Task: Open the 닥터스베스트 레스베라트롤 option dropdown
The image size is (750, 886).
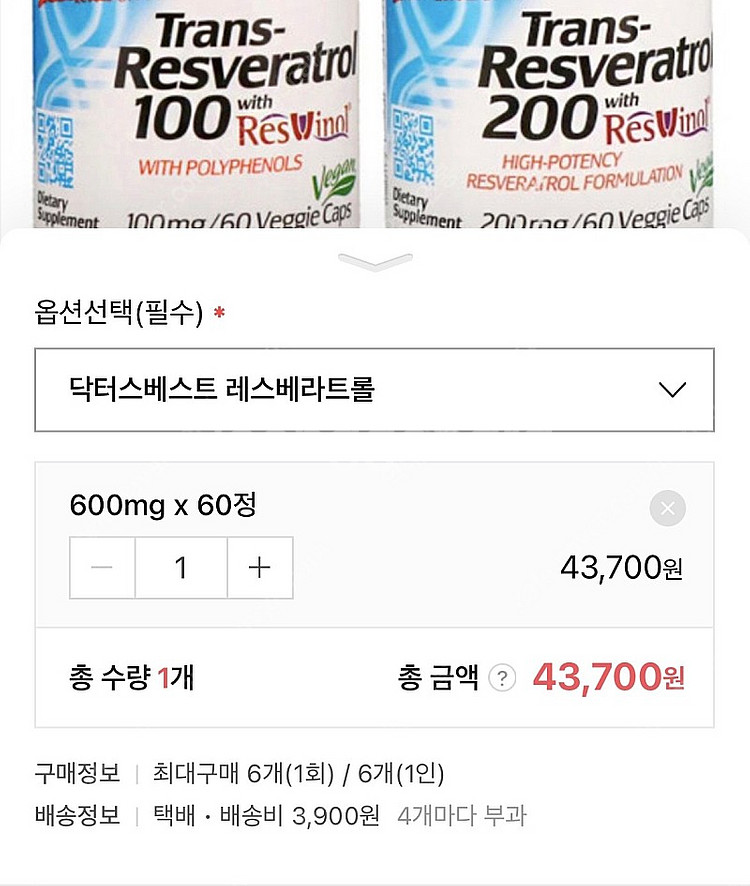Action: pos(374,390)
